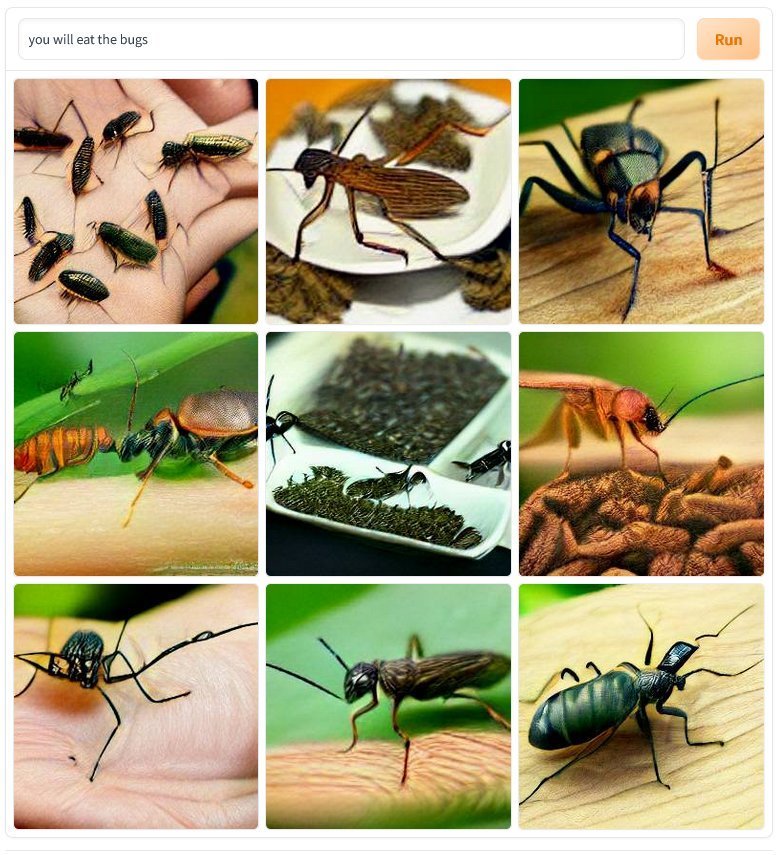This screenshot has height=855, width=776.
Task: Hit the Run button
Action: point(727,39)
